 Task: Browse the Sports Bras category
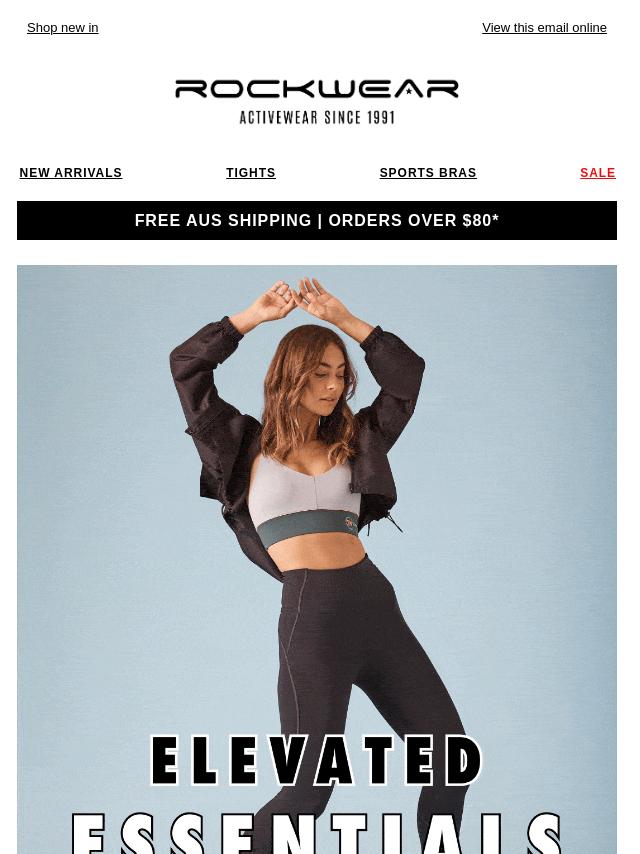tap(428, 173)
